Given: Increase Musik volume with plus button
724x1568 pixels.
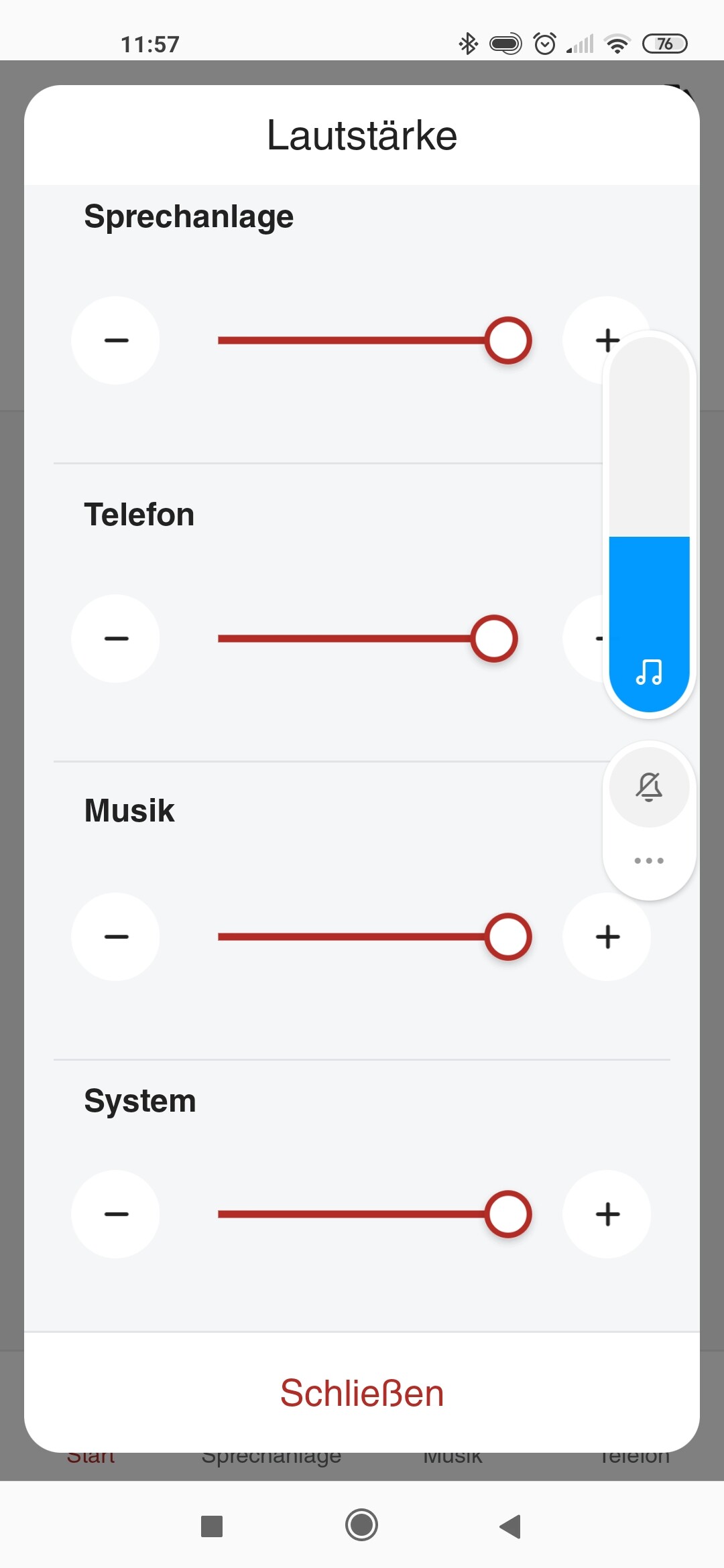Looking at the screenshot, I should (x=607, y=937).
